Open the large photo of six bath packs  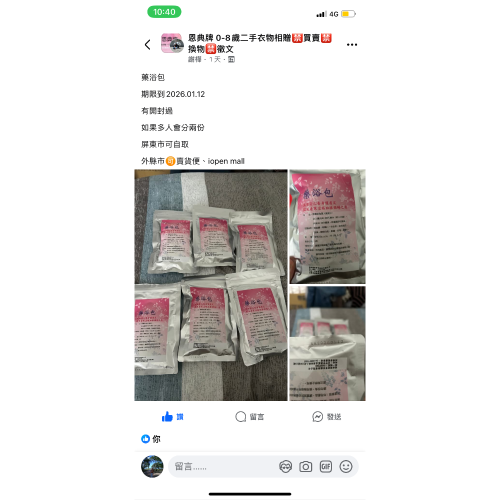tap(211, 285)
